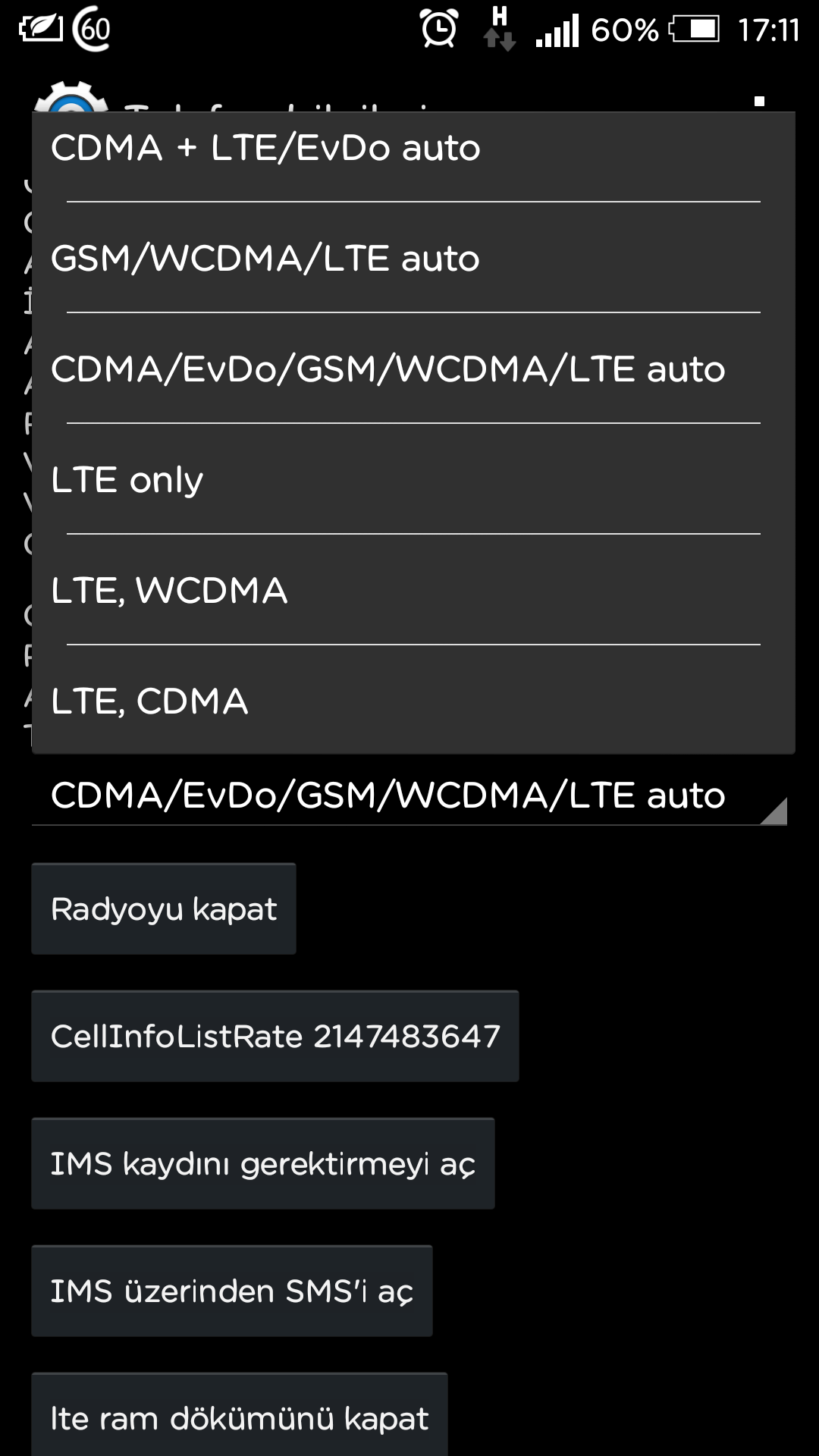The image size is (819, 1456).
Task: Tap lte ram dökümünü kapat button
Action: point(240,1417)
